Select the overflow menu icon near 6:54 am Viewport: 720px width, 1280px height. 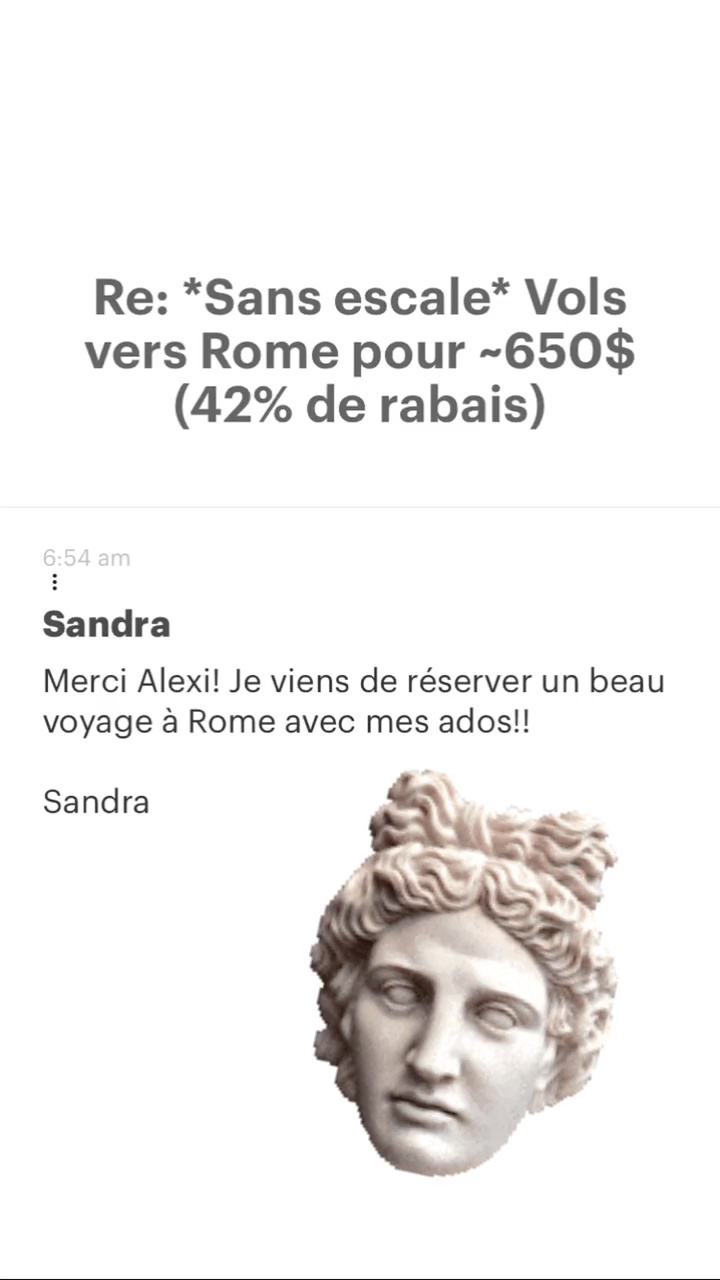pyautogui.click(x=53, y=581)
